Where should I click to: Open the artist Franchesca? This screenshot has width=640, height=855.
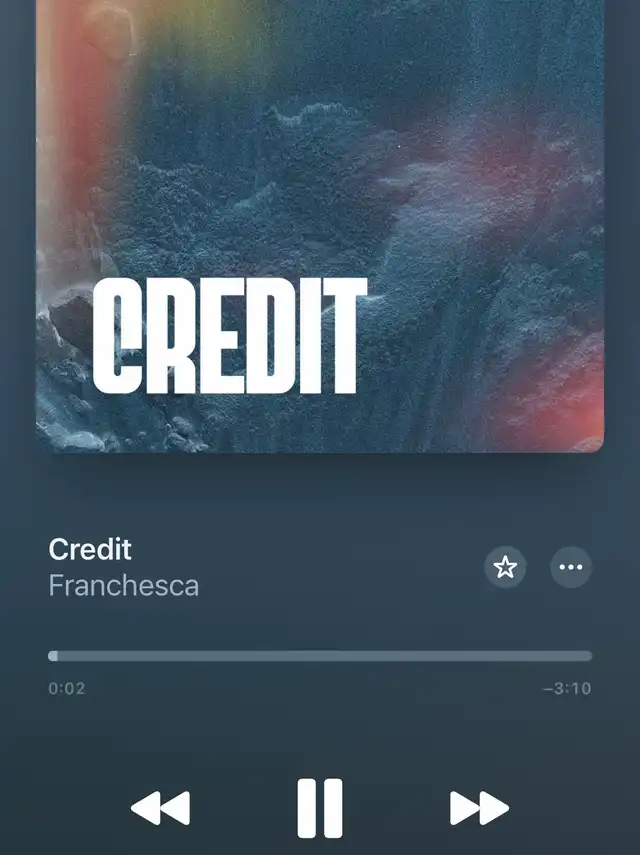point(123,586)
